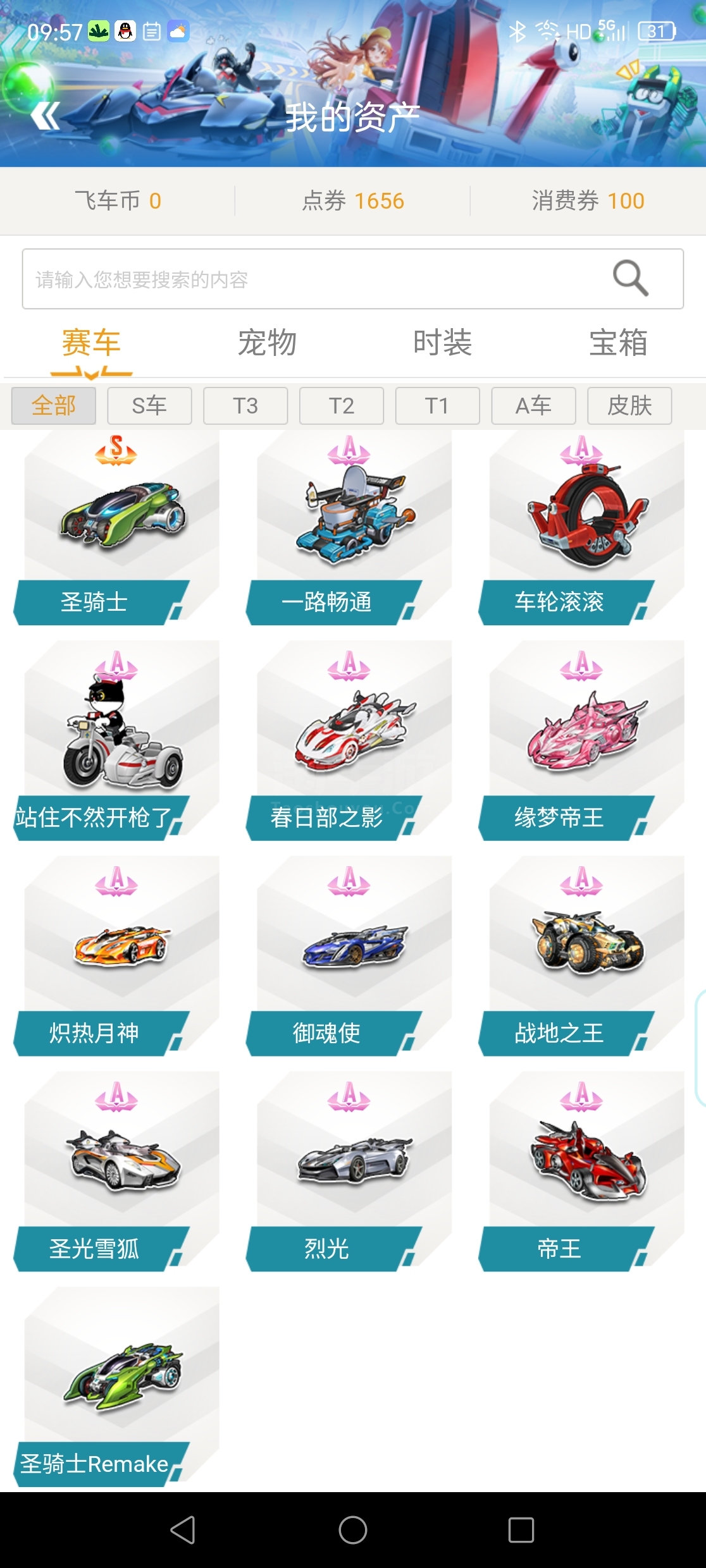
Task: Tap the system home button
Action: pos(353,1530)
